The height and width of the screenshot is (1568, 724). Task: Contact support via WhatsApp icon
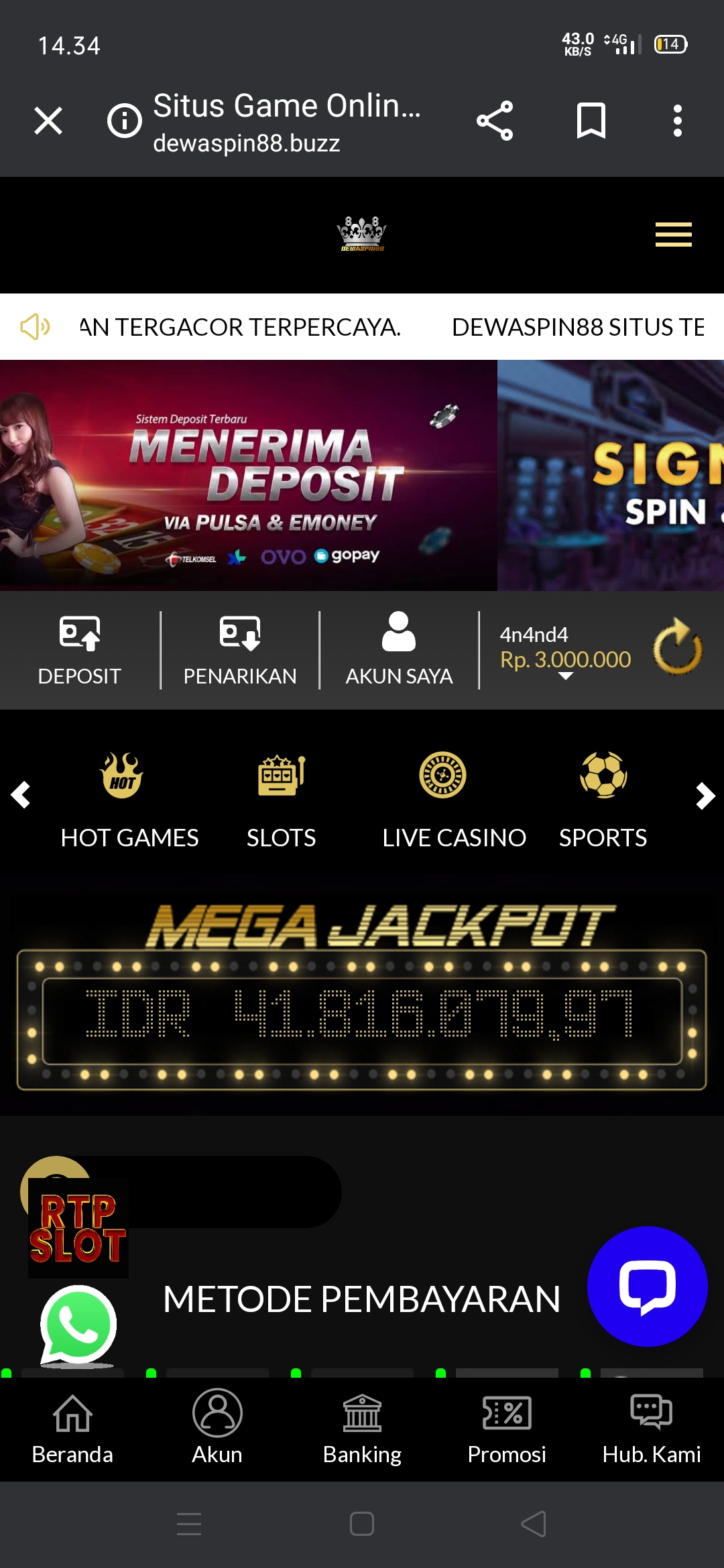click(78, 1325)
